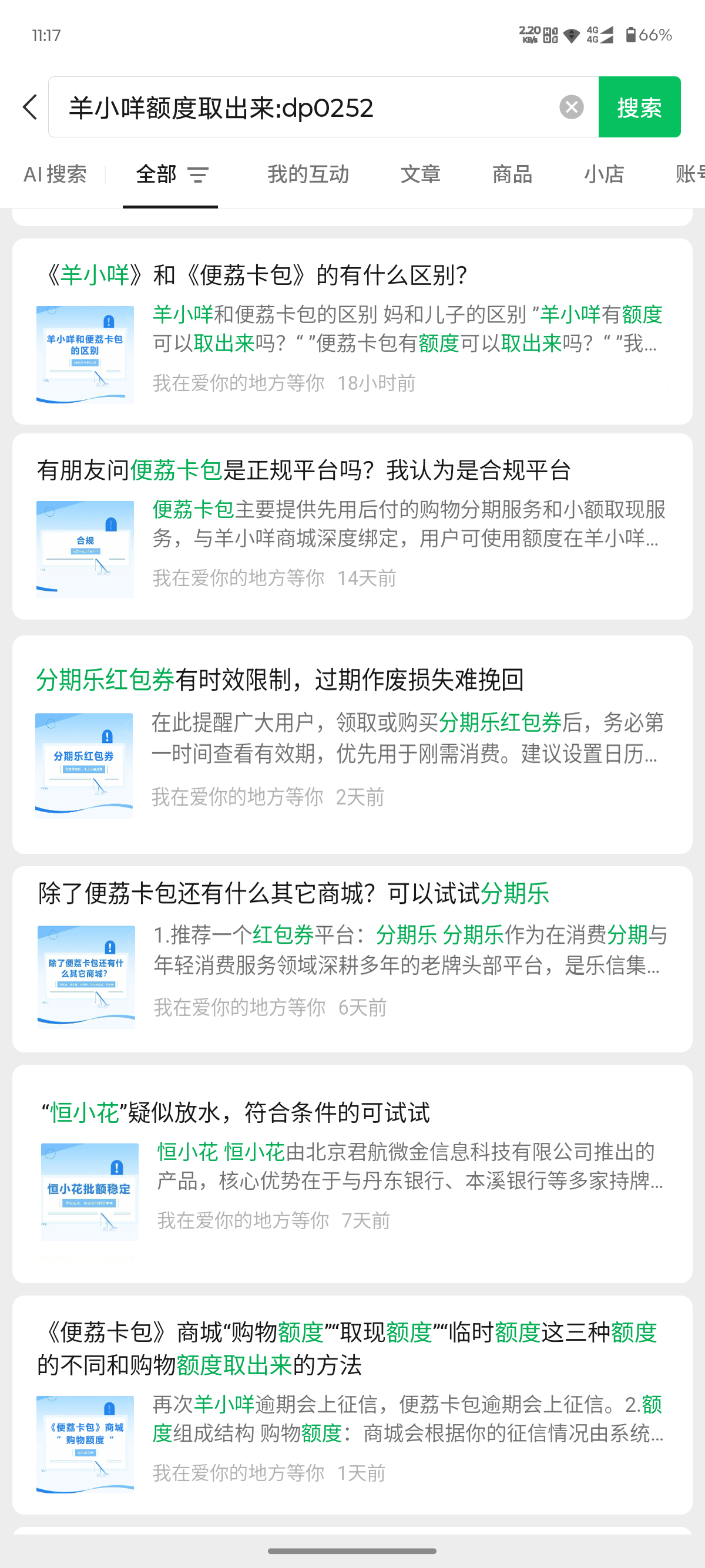Tap the Wi-Fi status icon

point(570,36)
